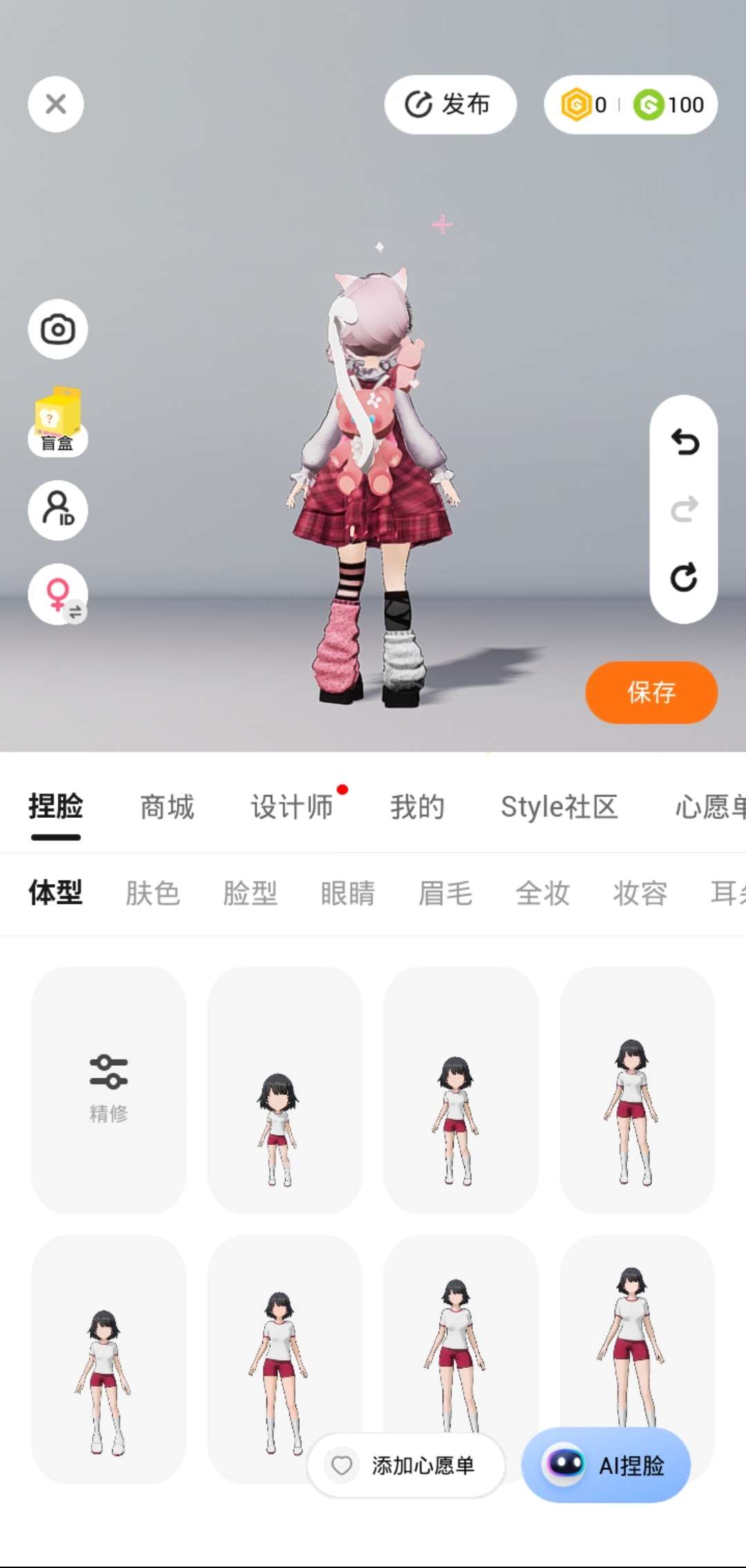
Task: Switch to the 脸型 category
Action: 250,893
